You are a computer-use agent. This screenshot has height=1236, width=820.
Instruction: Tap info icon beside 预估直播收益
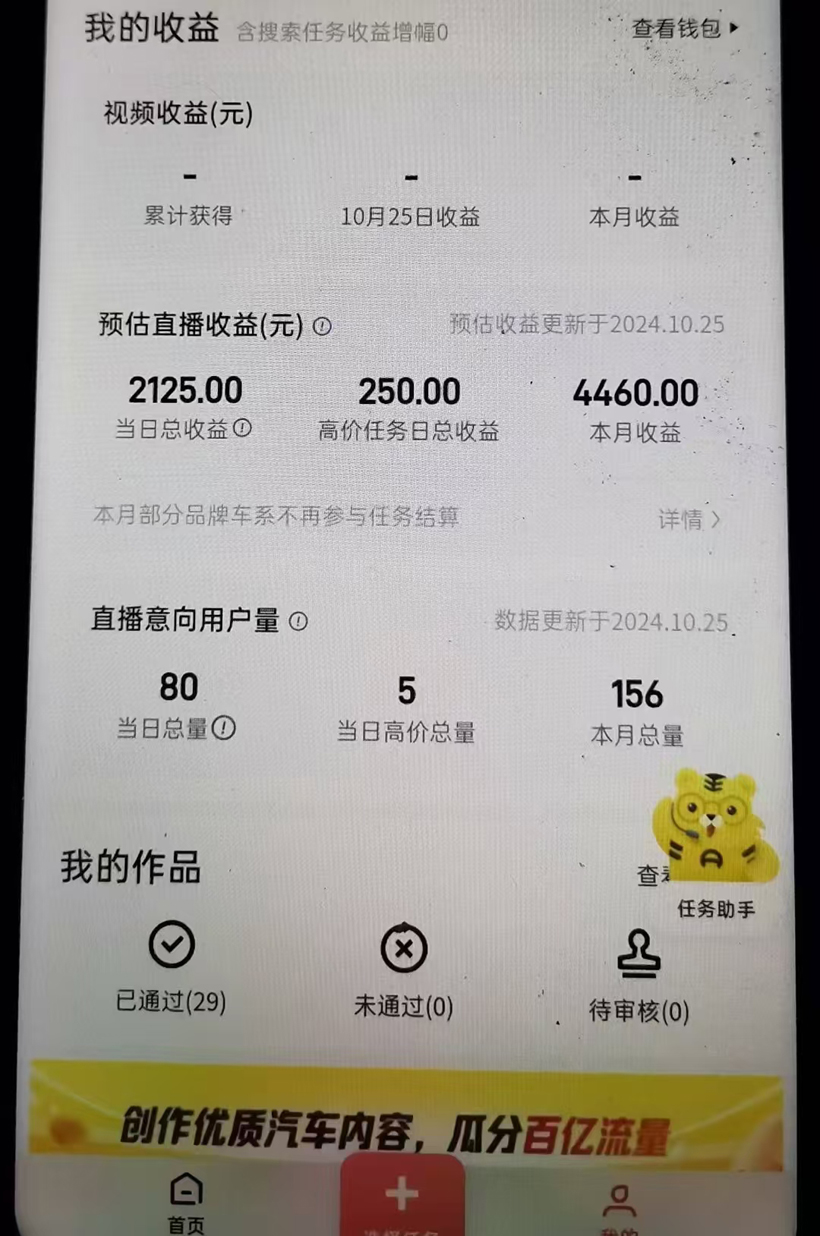(322, 326)
